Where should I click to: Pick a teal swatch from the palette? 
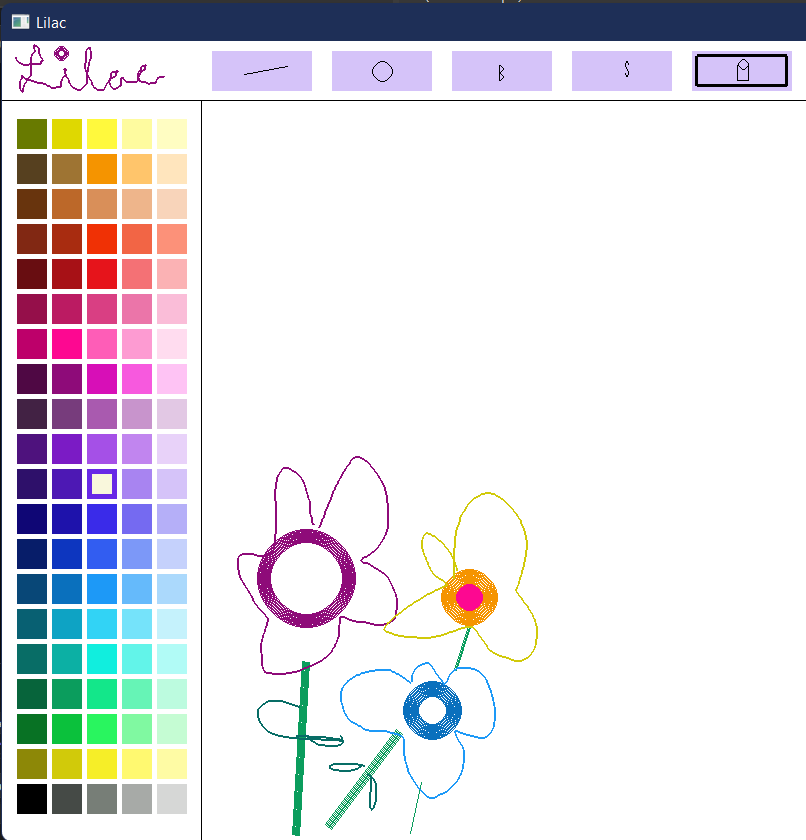[31, 623]
